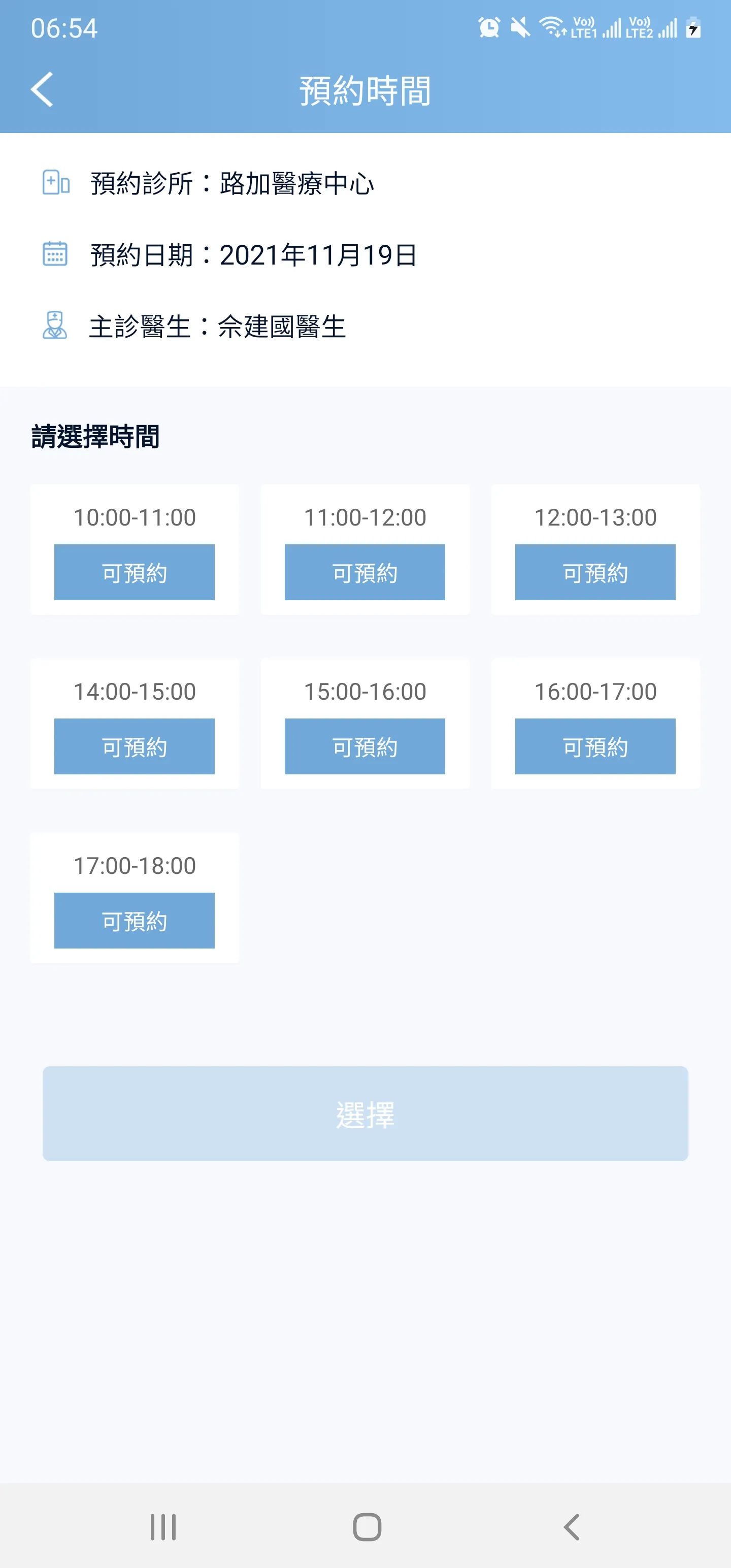Tap the recent apps button in navigation bar

pyautogui.click(x=163, y=1526)
